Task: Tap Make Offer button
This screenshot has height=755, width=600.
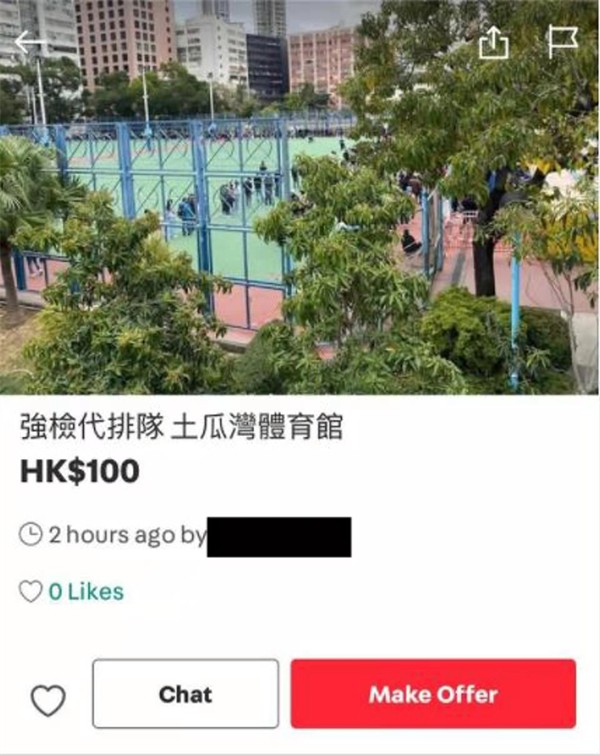Action: pyautogui.click(x=433, y=694)
